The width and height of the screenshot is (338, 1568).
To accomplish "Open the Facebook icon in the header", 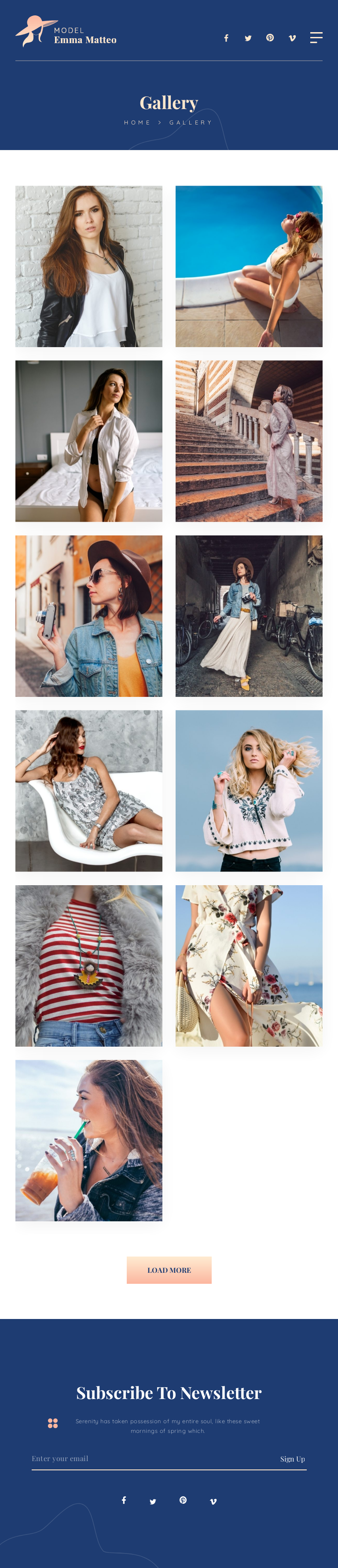I will [226, 38].
